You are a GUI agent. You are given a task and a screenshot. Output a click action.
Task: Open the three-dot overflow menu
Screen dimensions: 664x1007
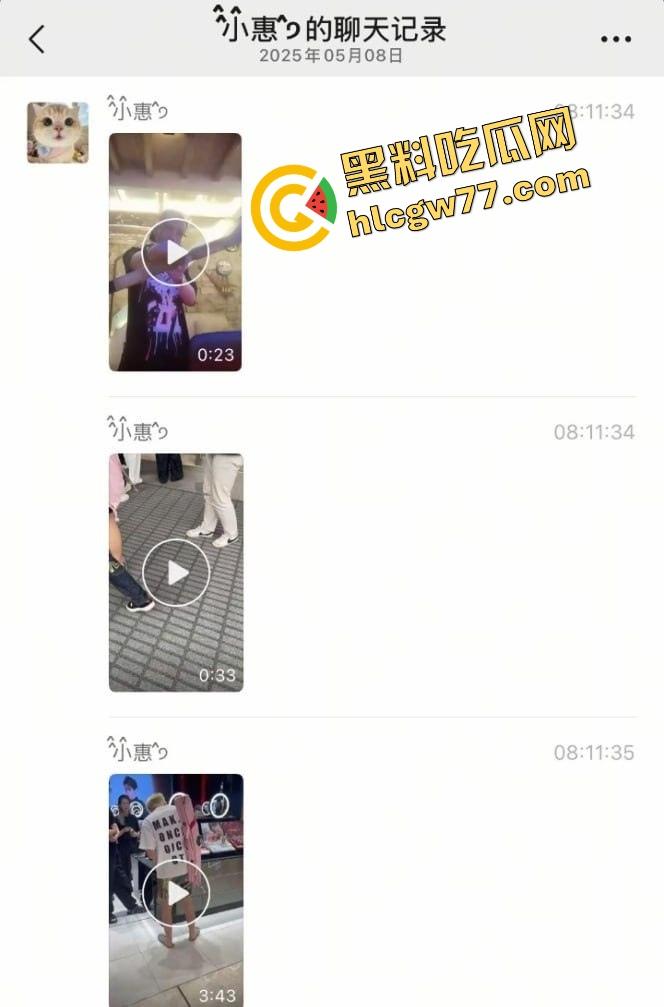[x=615, y=40]
